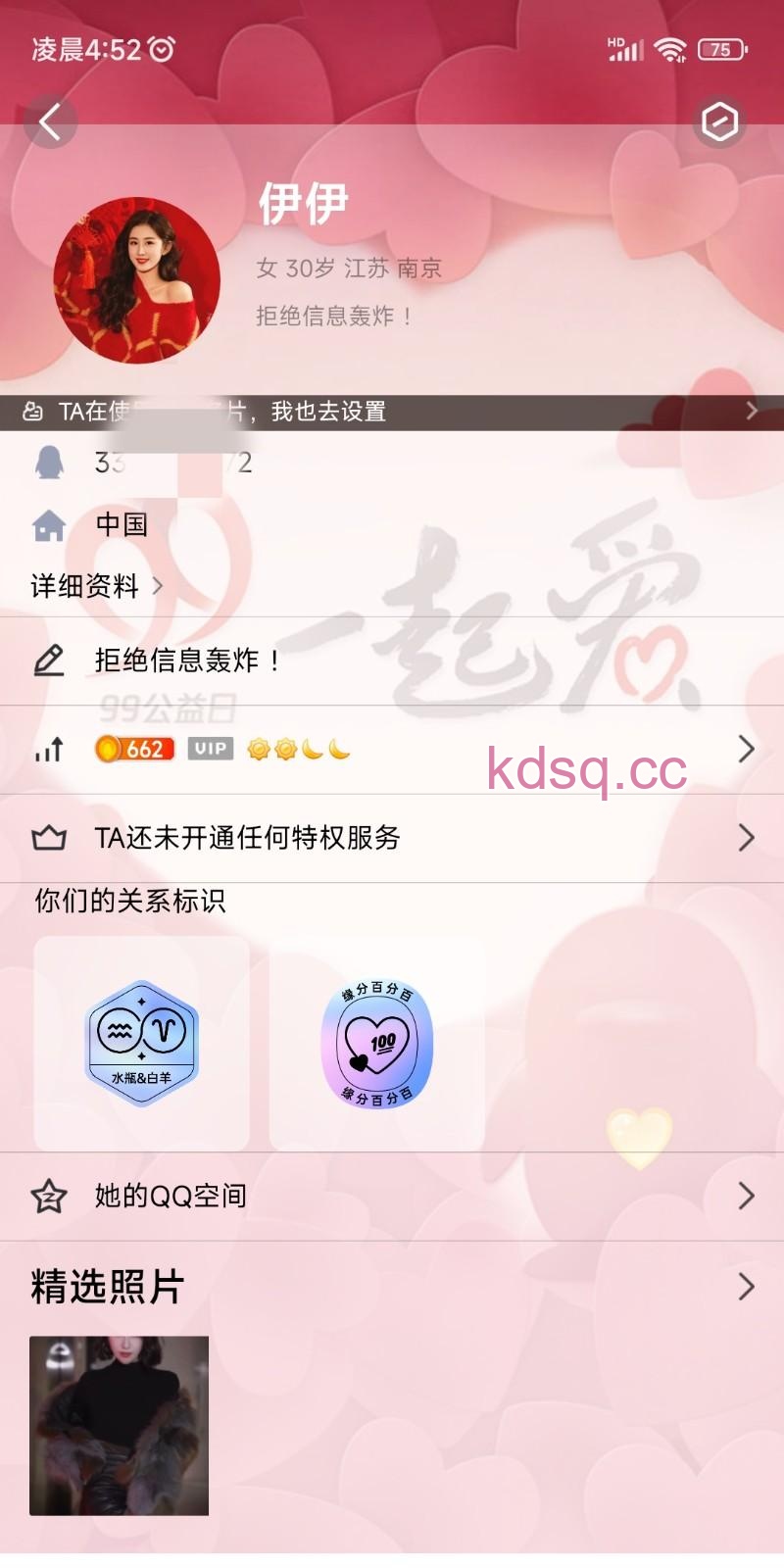Viewport: 784px width, 1568px height.
Task: Open the 缘分百分百 relationship badge
Action: (x=377, y=1043)
